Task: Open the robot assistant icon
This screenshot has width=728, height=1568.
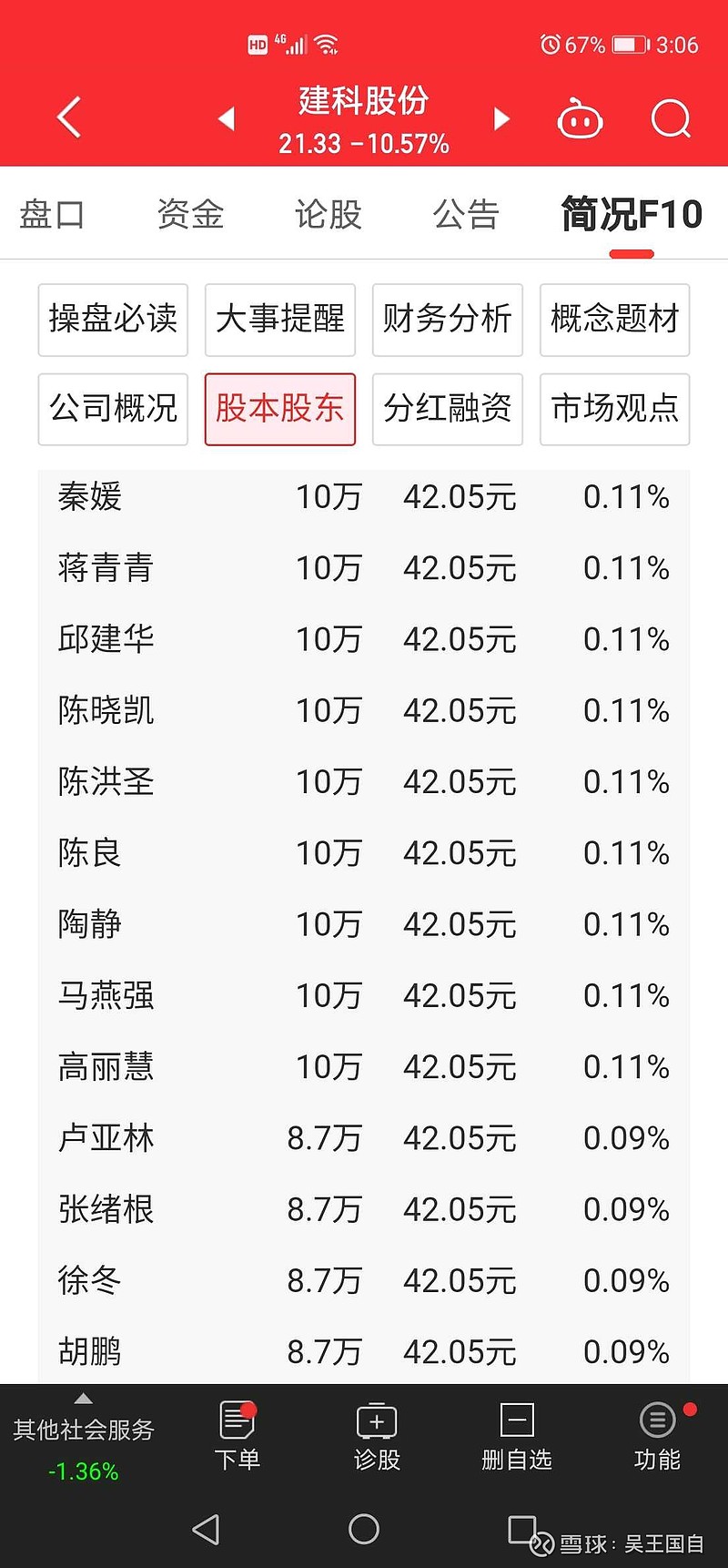Action: [x=580, y=118]
